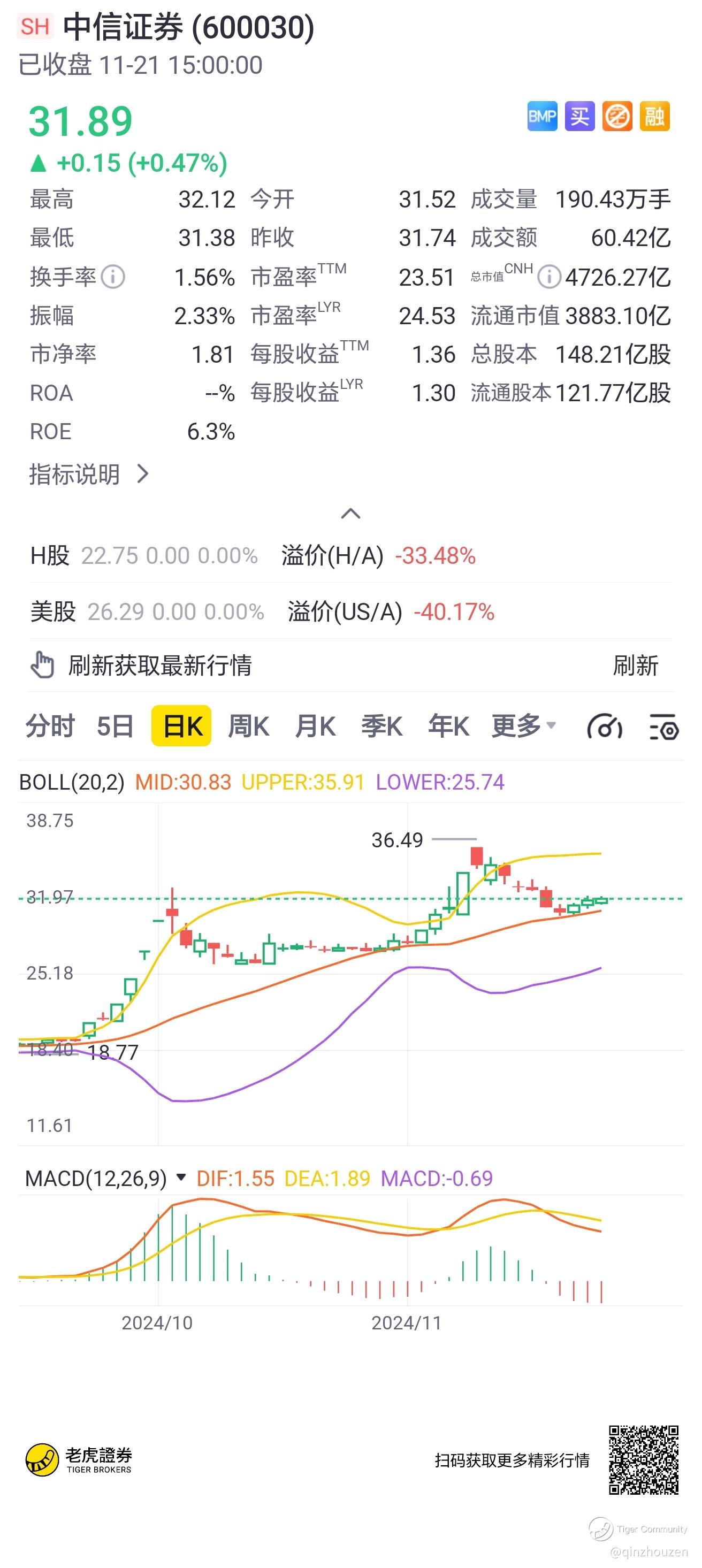This screenshot has width=702, height=1568.
Task: Tap the gauge icon beside 更多
Action: [604, 727]
